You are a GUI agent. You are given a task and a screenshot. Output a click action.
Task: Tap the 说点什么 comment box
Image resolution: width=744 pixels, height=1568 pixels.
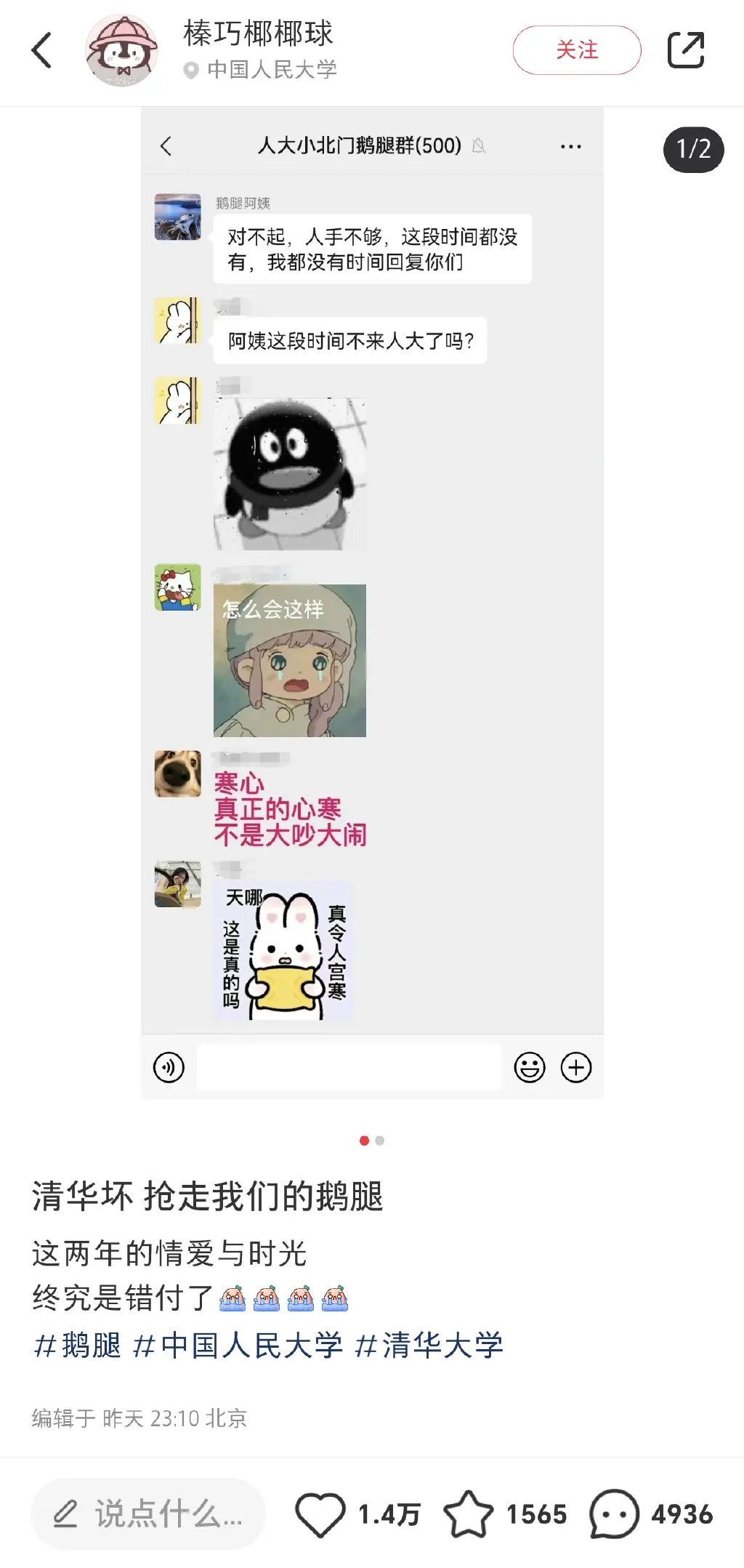pyautogui.click(x=148, y=1514)
